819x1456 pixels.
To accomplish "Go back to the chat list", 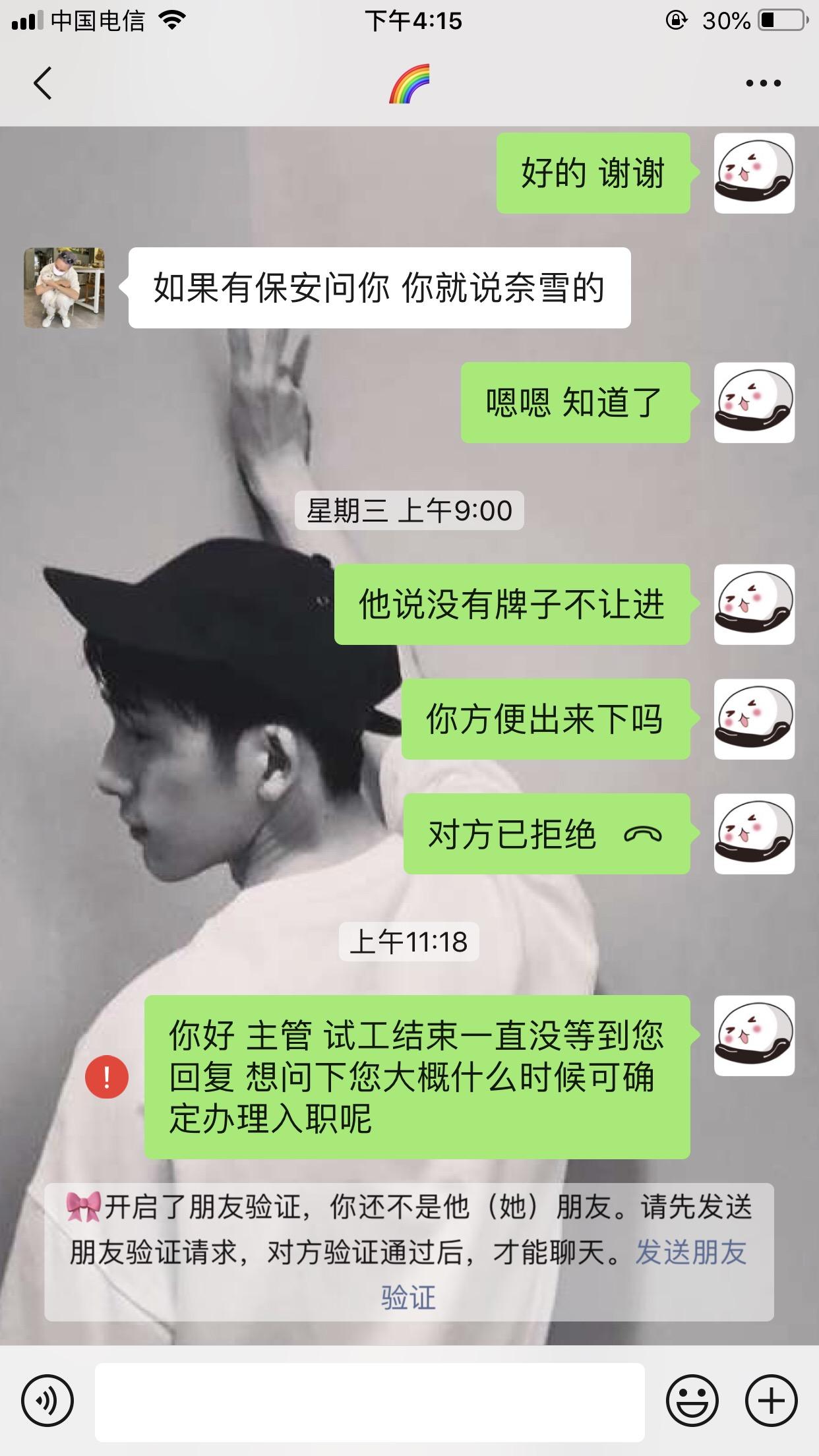I will pyautogui.click(x=42, y=83).
